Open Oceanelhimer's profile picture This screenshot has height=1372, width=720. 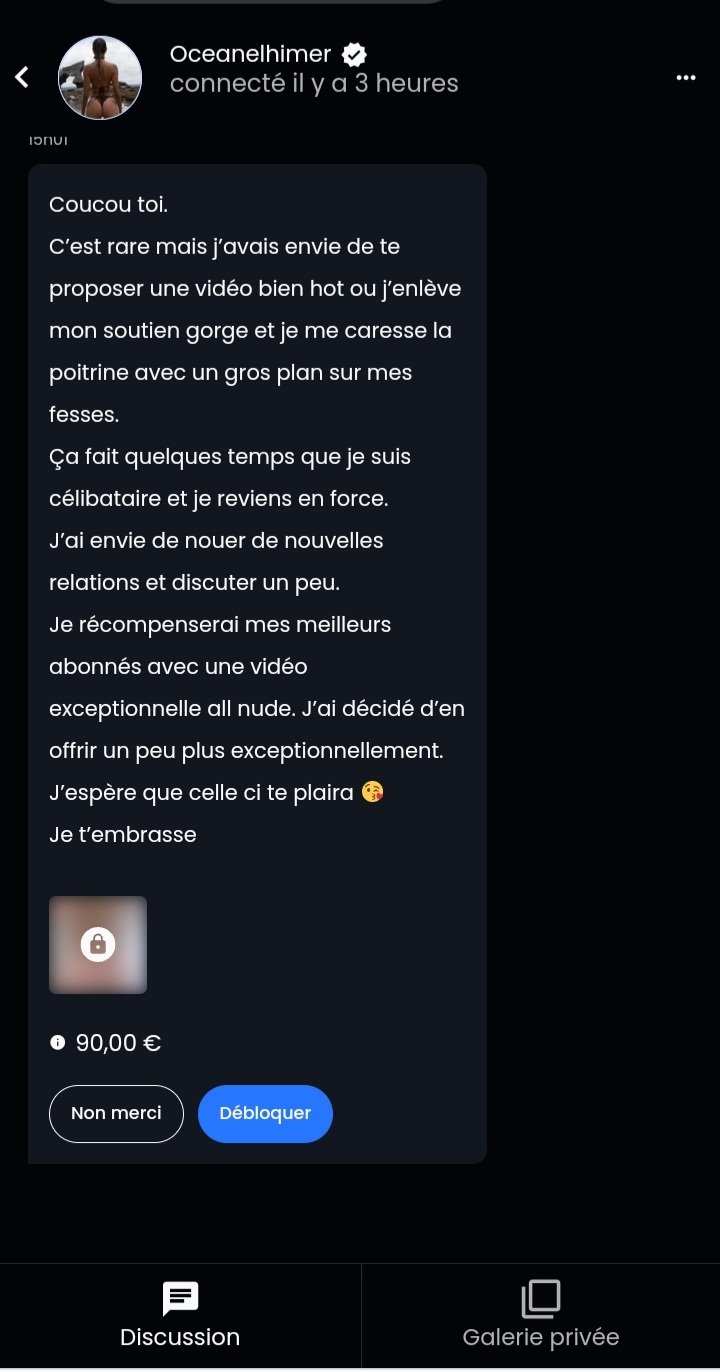point(100,78)
